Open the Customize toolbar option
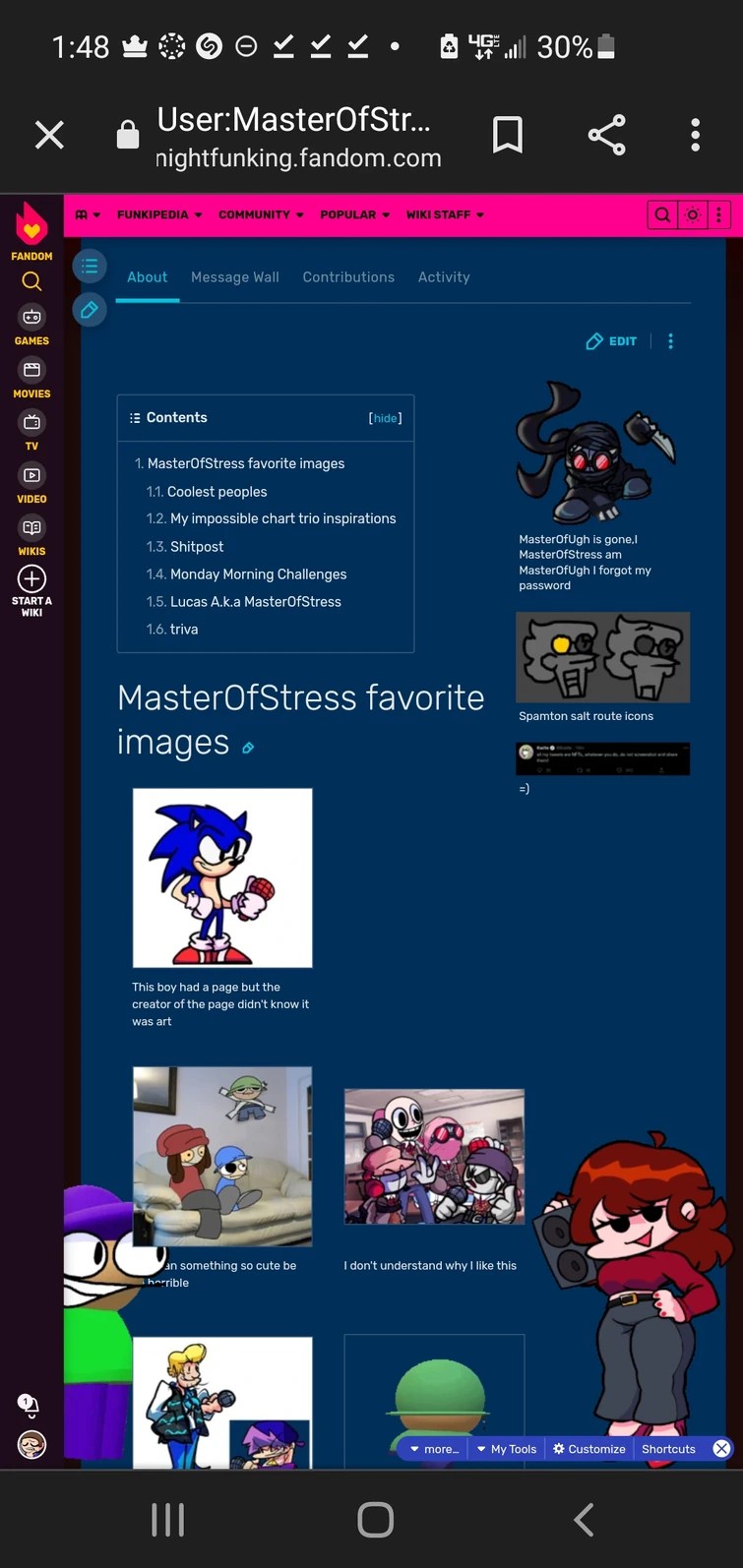Viewport: 743px width, 1568px height. (x=589, y=1449)
